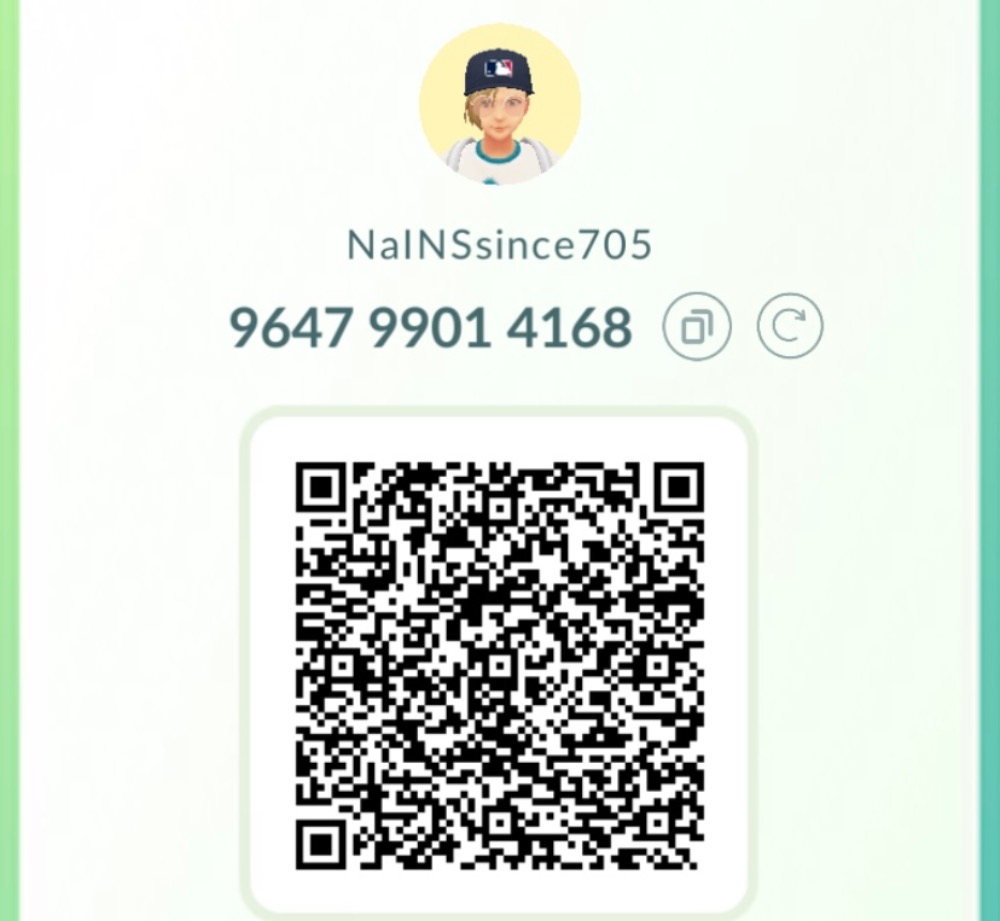Refresh to generate a new trainer code
Image resolution: width=1000 pixels, height=921 pixels.
pyautogui.click(x=789, y=327)
